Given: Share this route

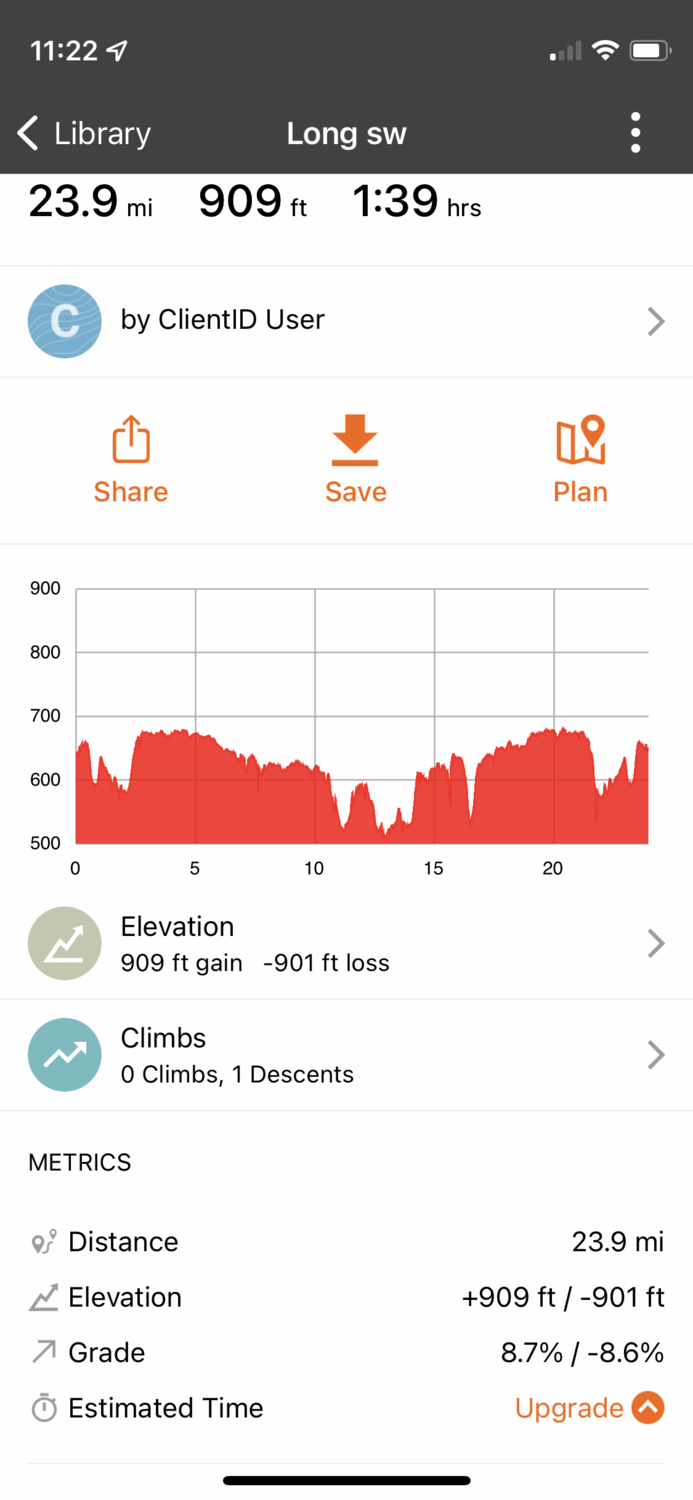Looking at the screenshot, I should [x=131, y=461].
